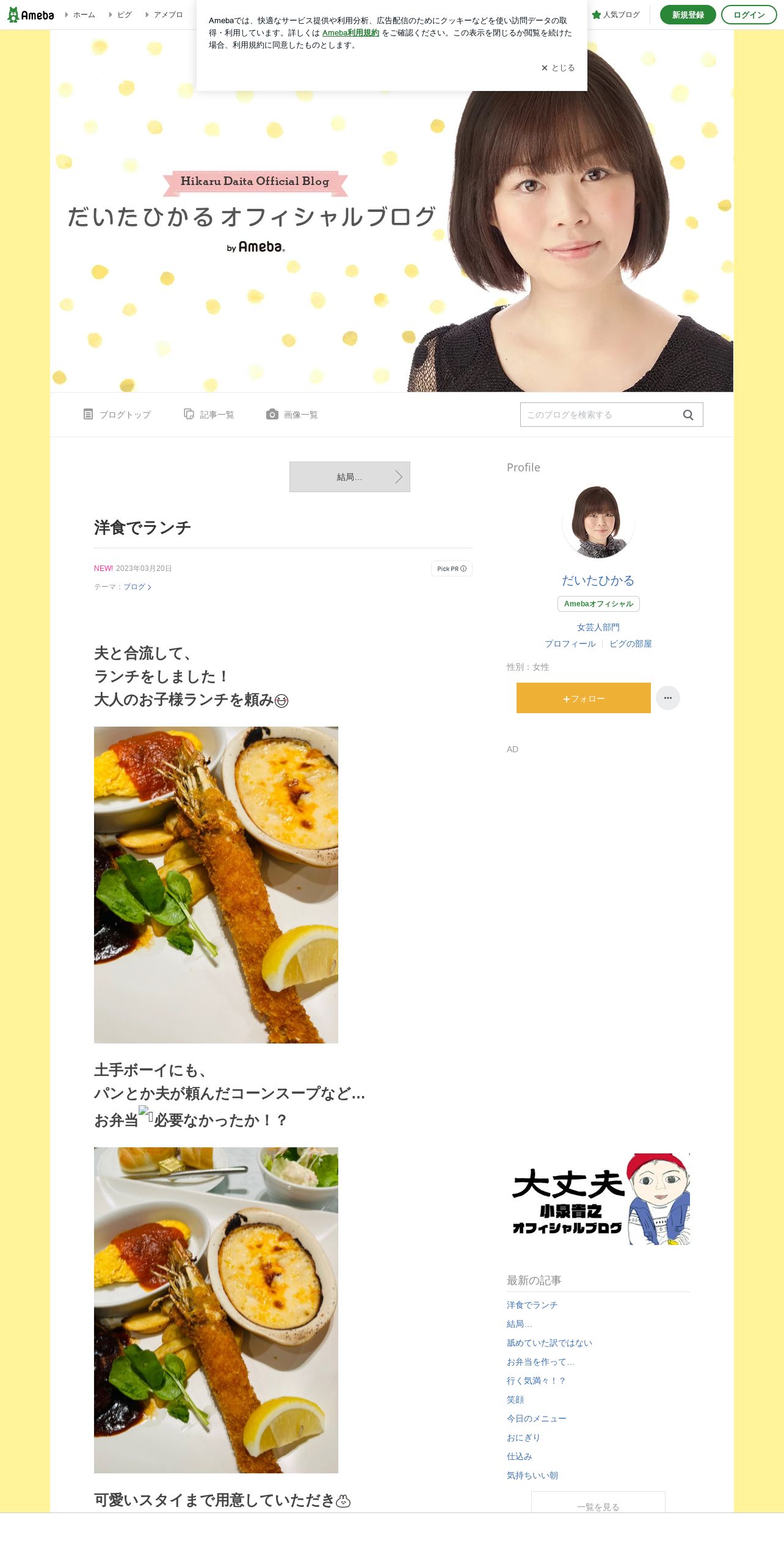Tap the search magnifier icon
This screenshot has height=1568, width=784.
[x=688, y=415]
